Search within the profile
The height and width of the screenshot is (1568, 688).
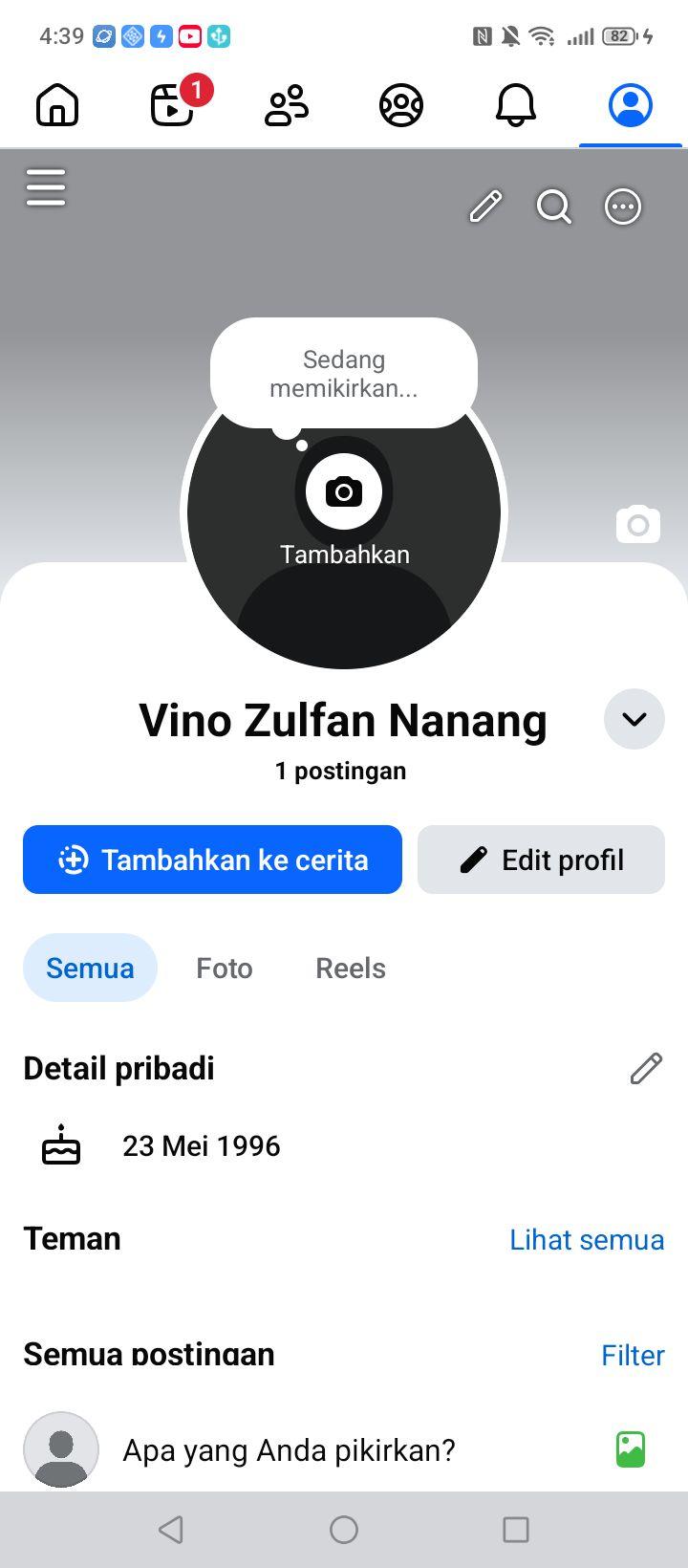point(554,206)
